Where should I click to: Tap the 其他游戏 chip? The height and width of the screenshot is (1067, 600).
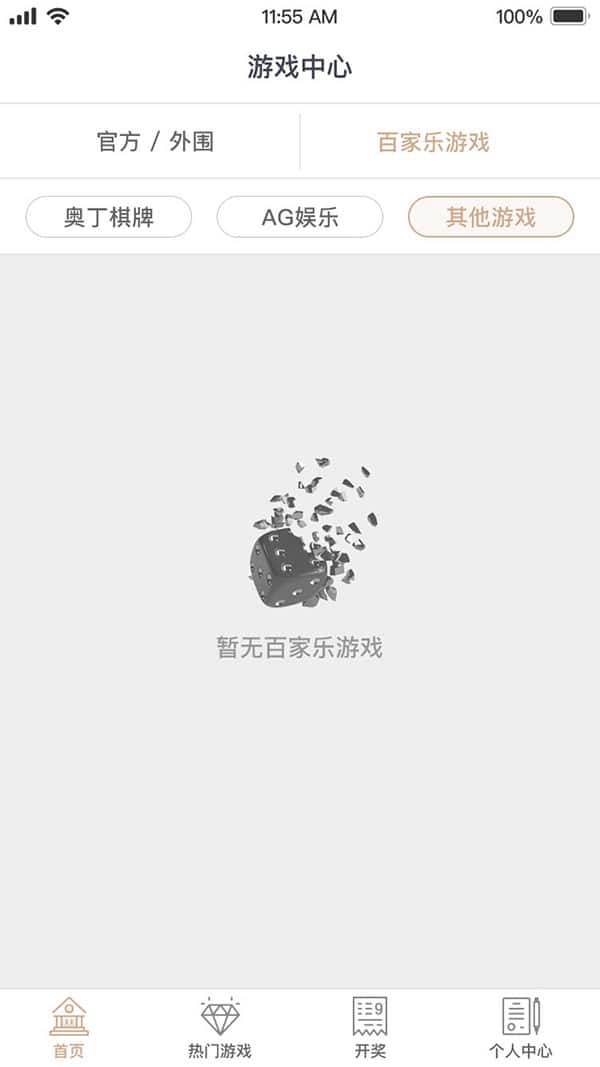click(x=491, y=217)
